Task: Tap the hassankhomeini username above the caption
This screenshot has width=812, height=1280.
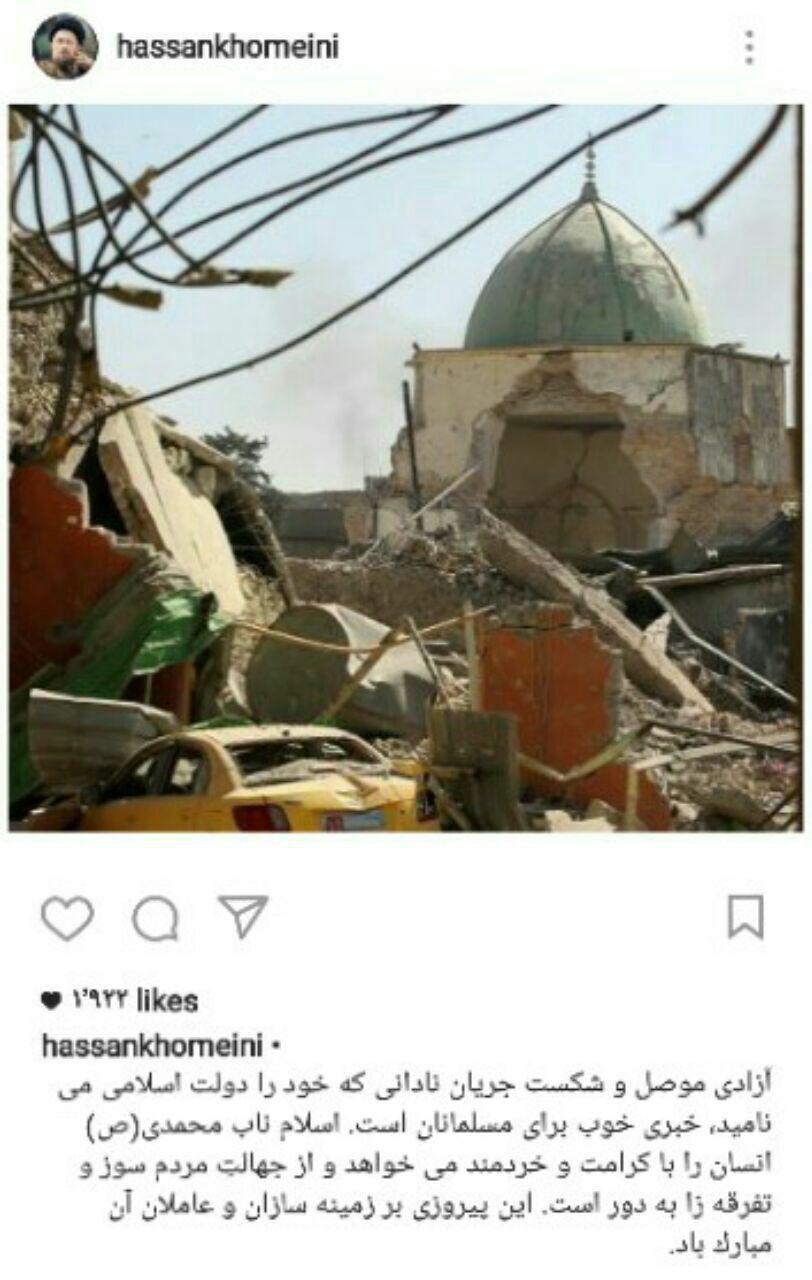Action: pos(151,1046)
